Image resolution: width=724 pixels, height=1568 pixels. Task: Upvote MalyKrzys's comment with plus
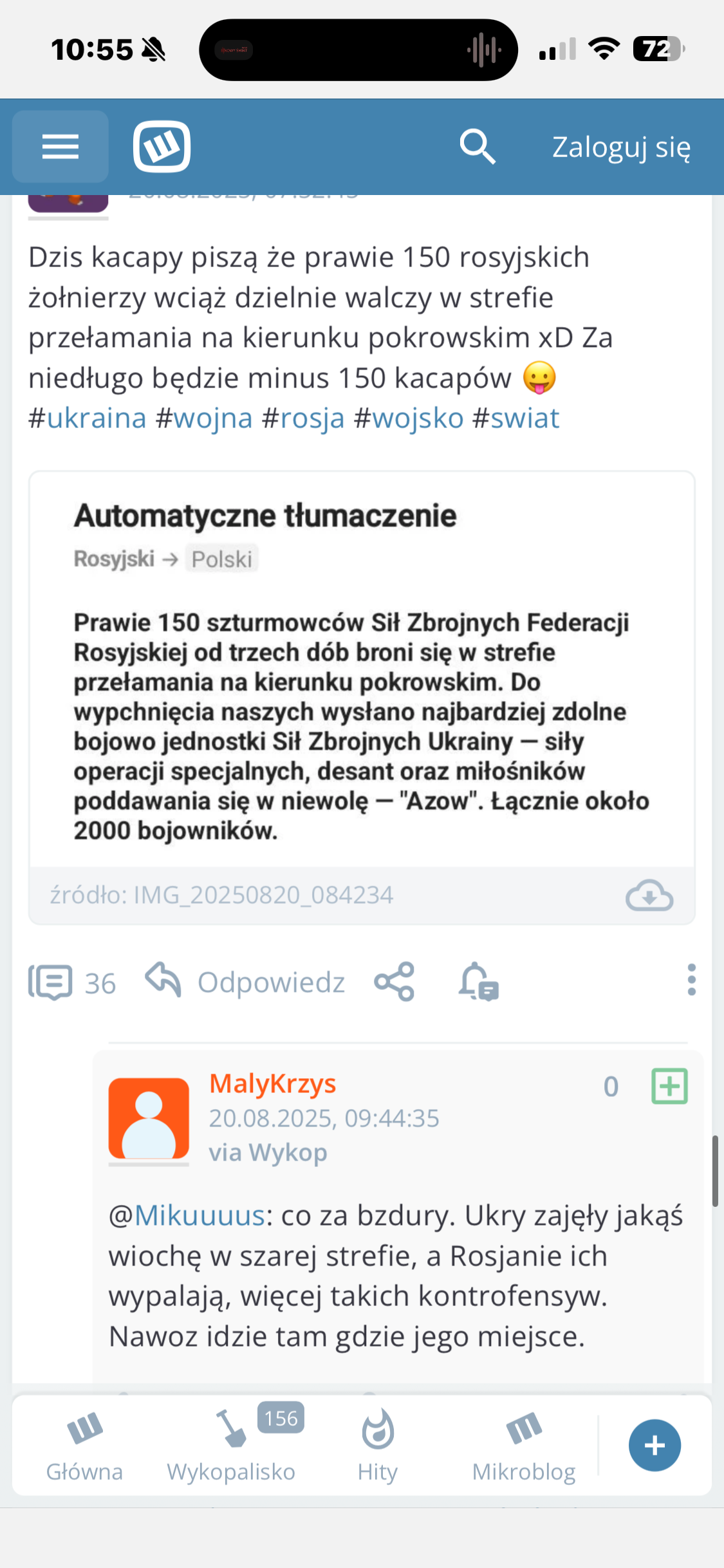(669, 1087)
